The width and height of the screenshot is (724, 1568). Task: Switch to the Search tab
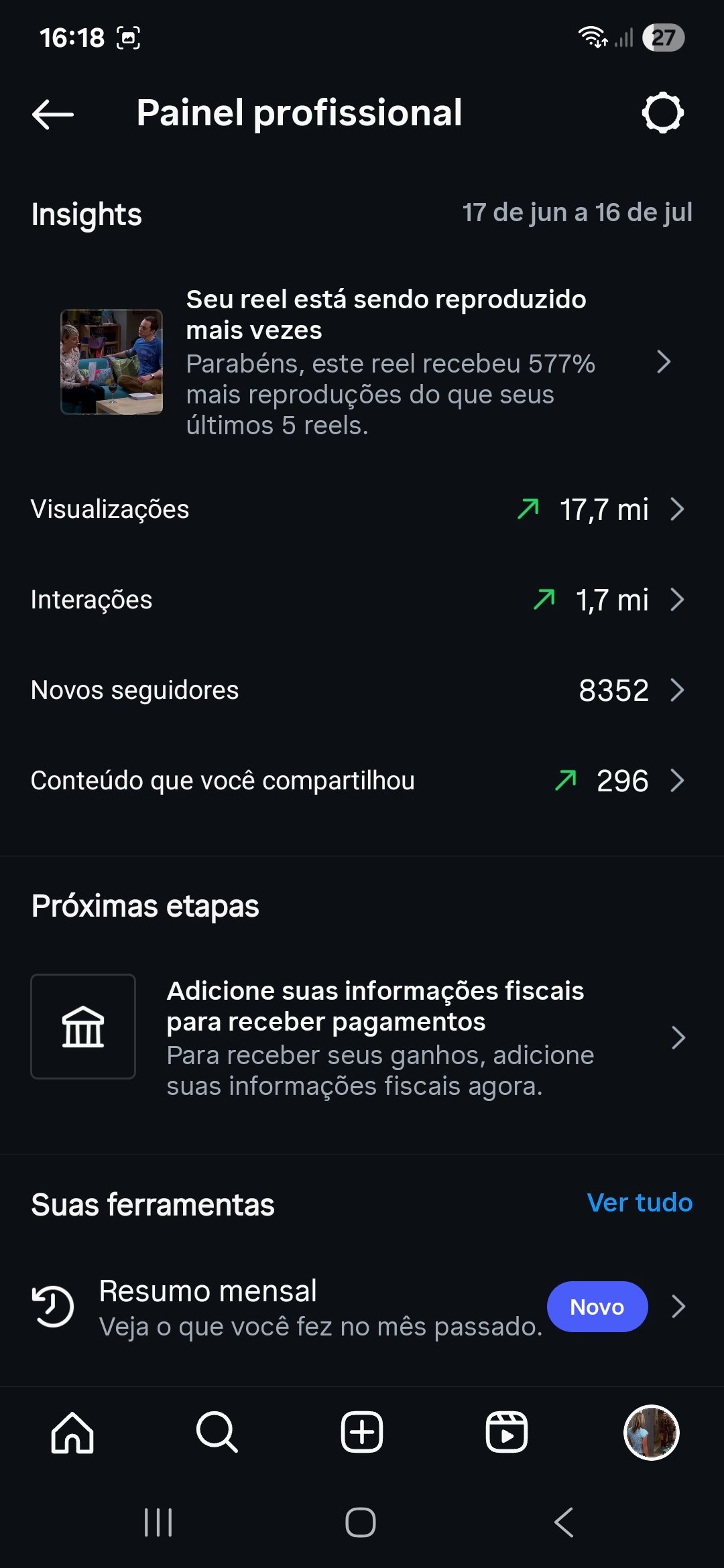[x=217, y=1433]
